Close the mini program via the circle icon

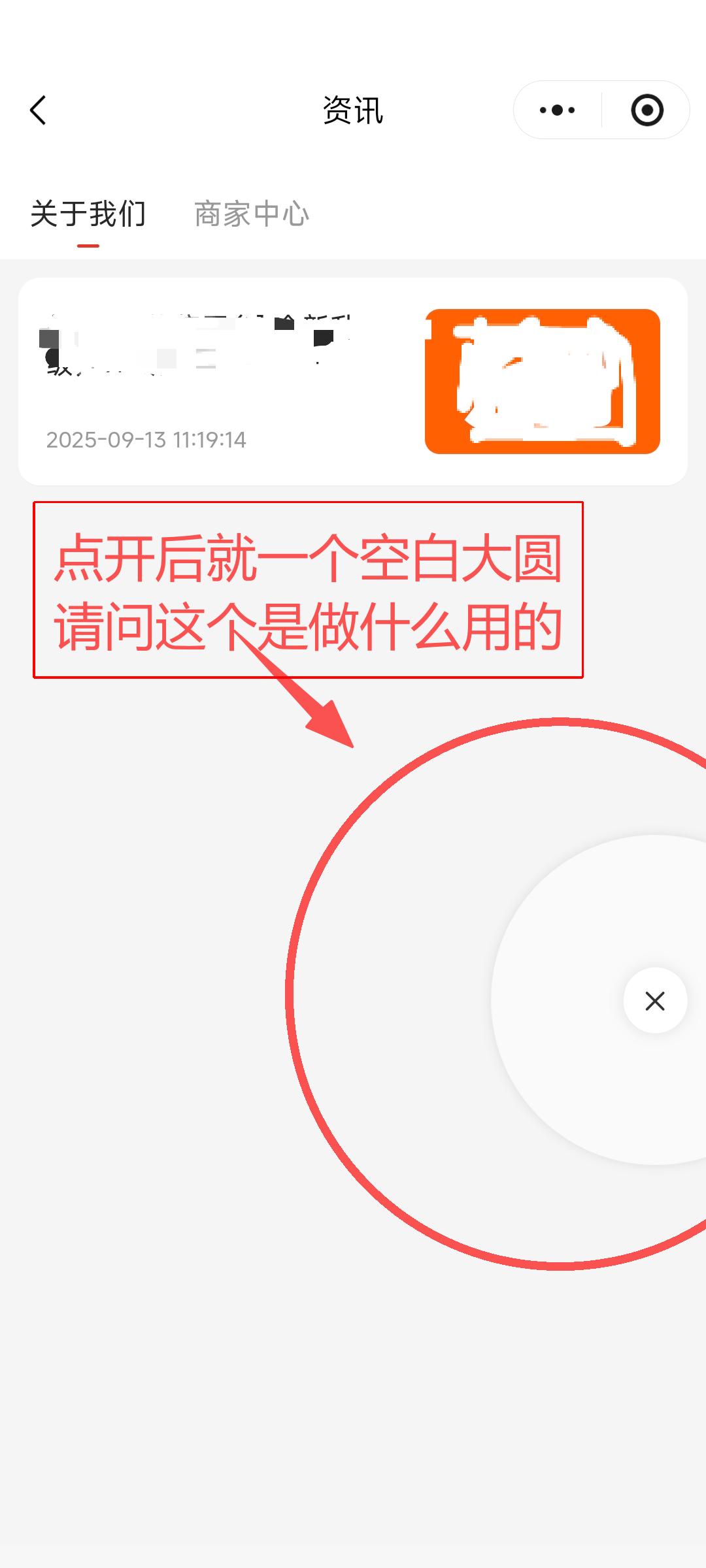647,110
